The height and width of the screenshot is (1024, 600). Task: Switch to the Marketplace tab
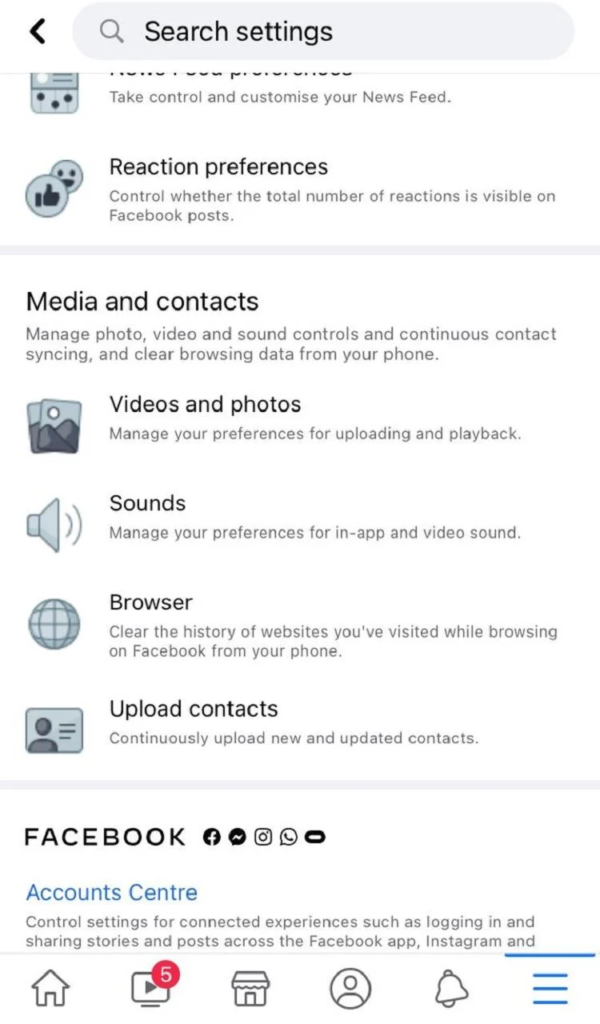pyautogui.click(x=250, y=988)
